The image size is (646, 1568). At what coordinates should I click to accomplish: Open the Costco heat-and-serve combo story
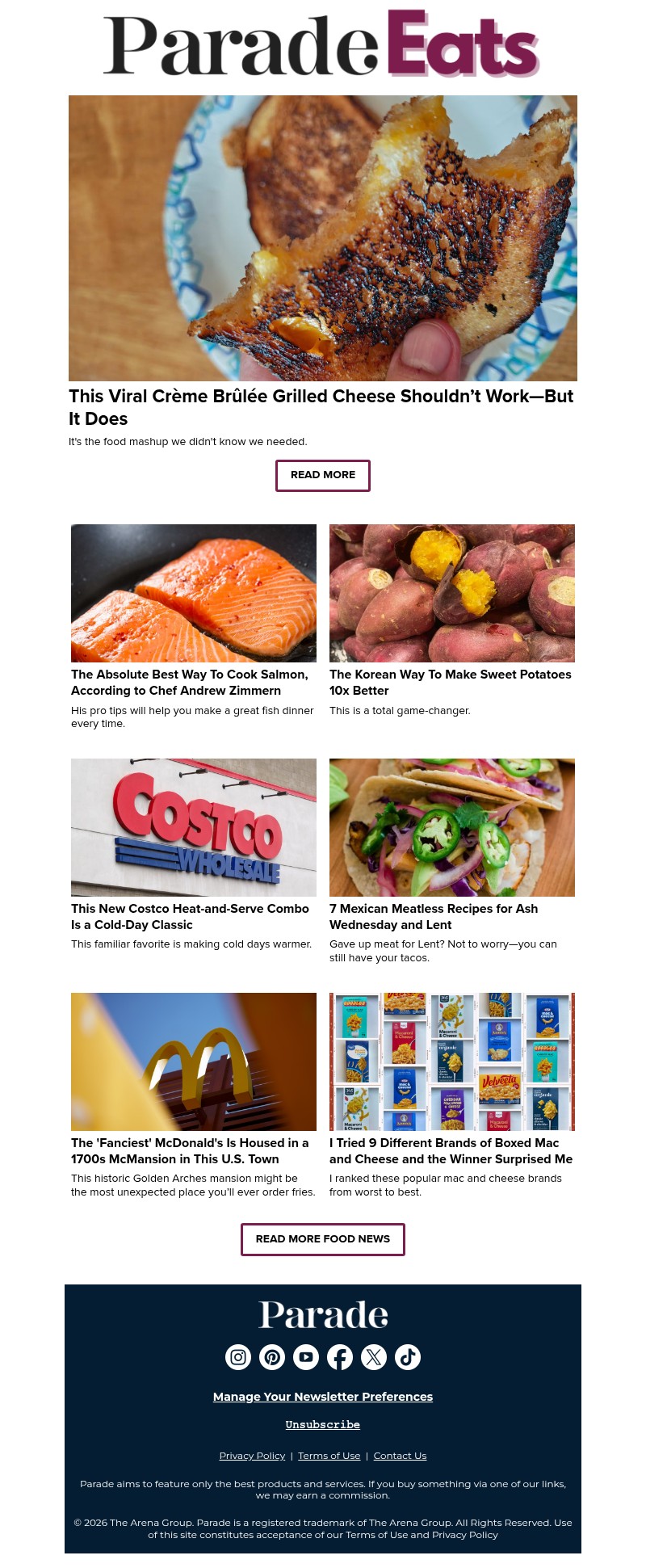coord(194,827)
